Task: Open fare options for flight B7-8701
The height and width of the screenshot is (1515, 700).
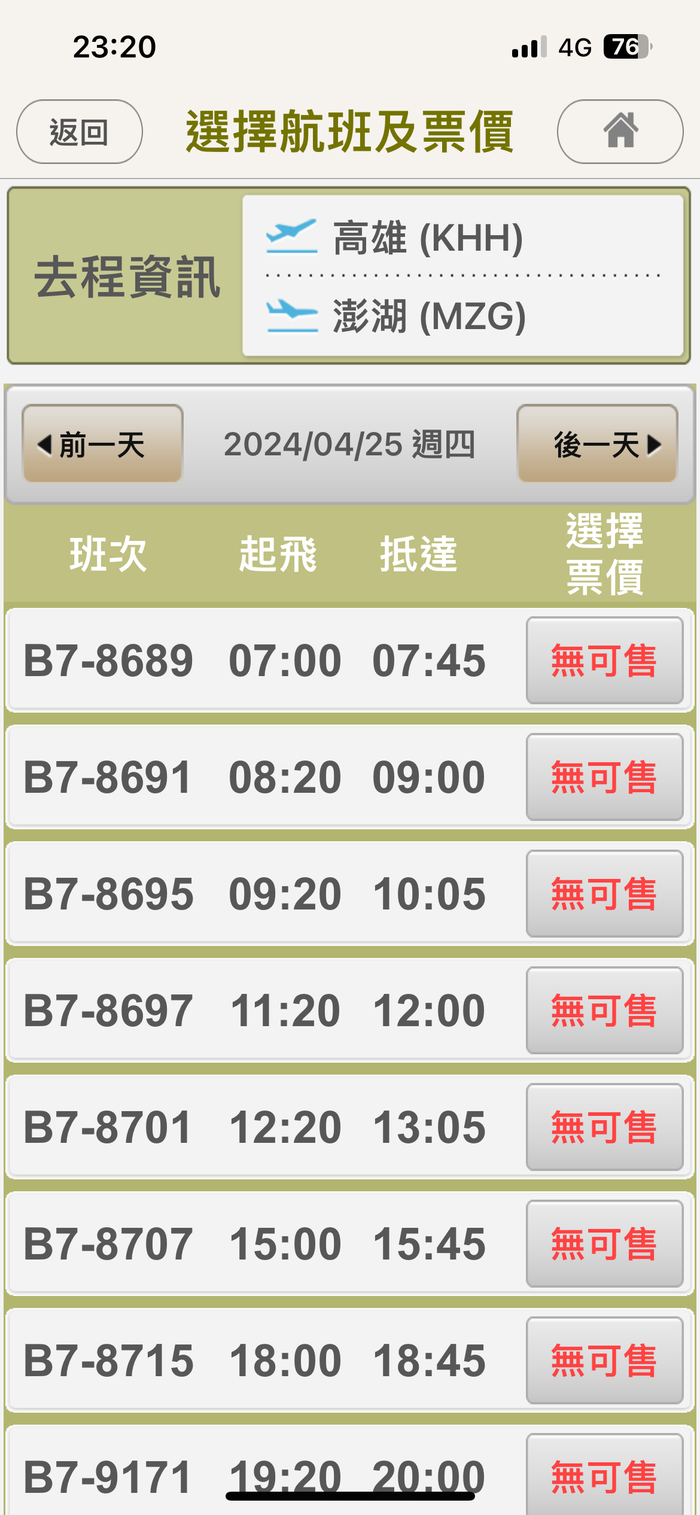Action: [x=604, y=1128]
